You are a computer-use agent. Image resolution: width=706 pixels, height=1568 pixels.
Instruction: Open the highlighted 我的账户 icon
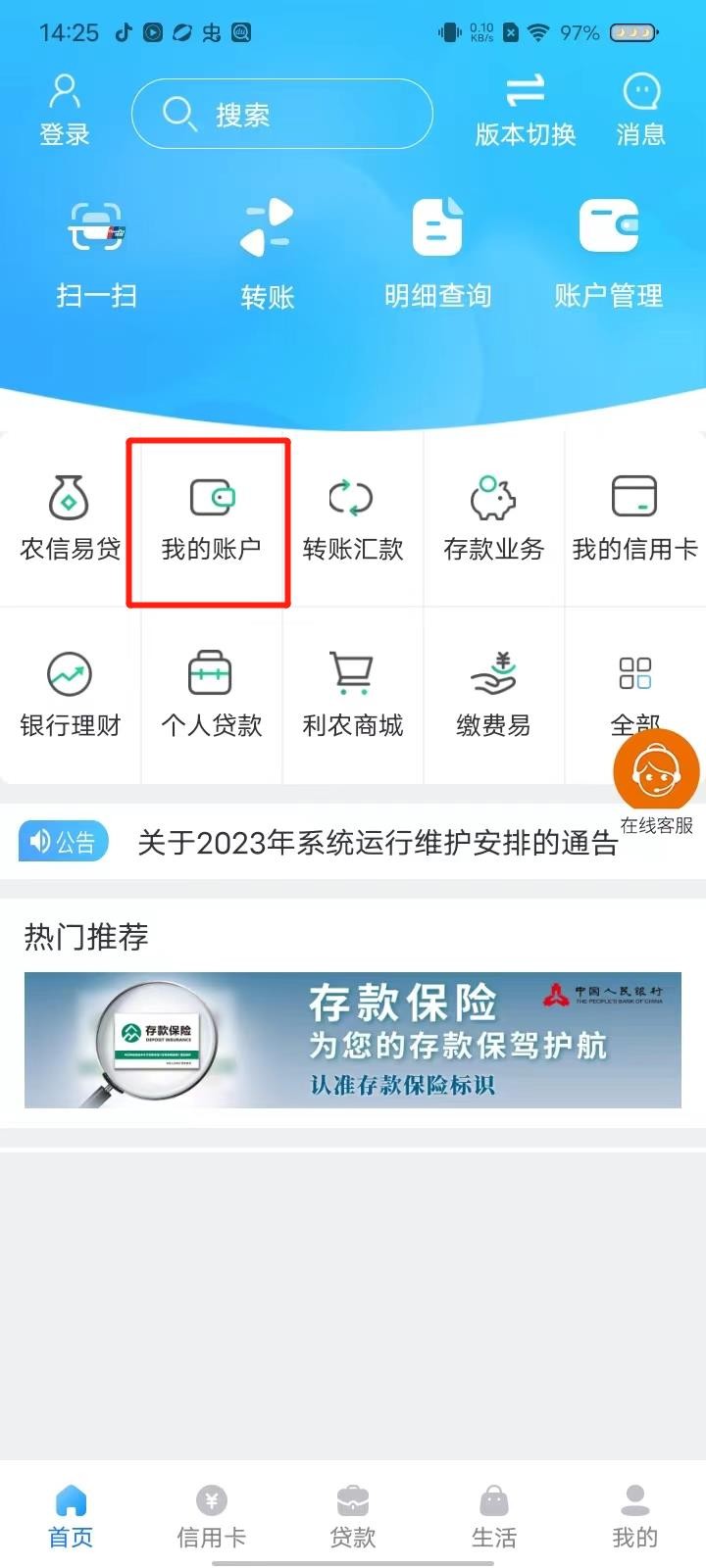pos(210,514)
